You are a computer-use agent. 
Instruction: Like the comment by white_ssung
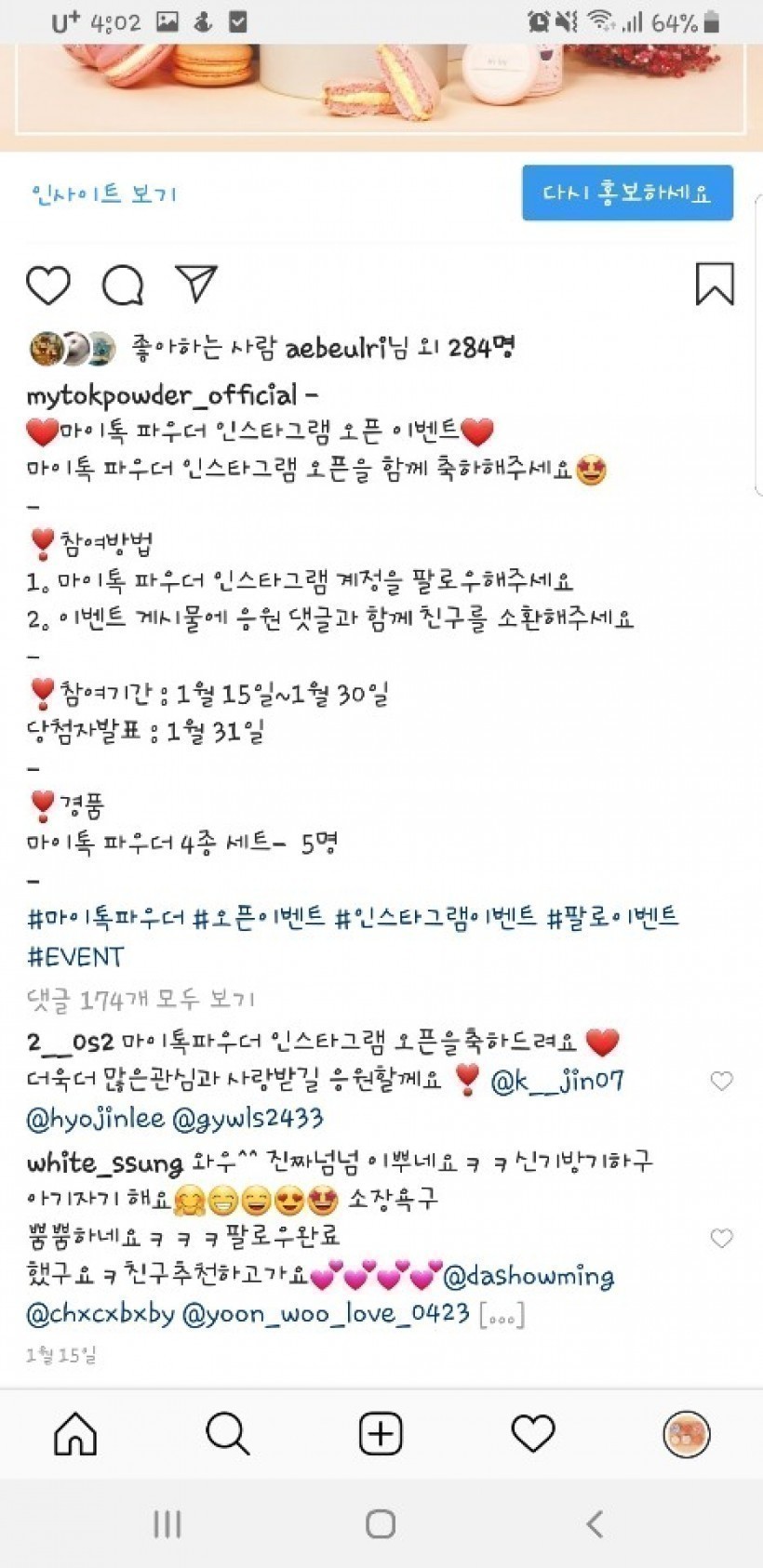coord(721,1238)
